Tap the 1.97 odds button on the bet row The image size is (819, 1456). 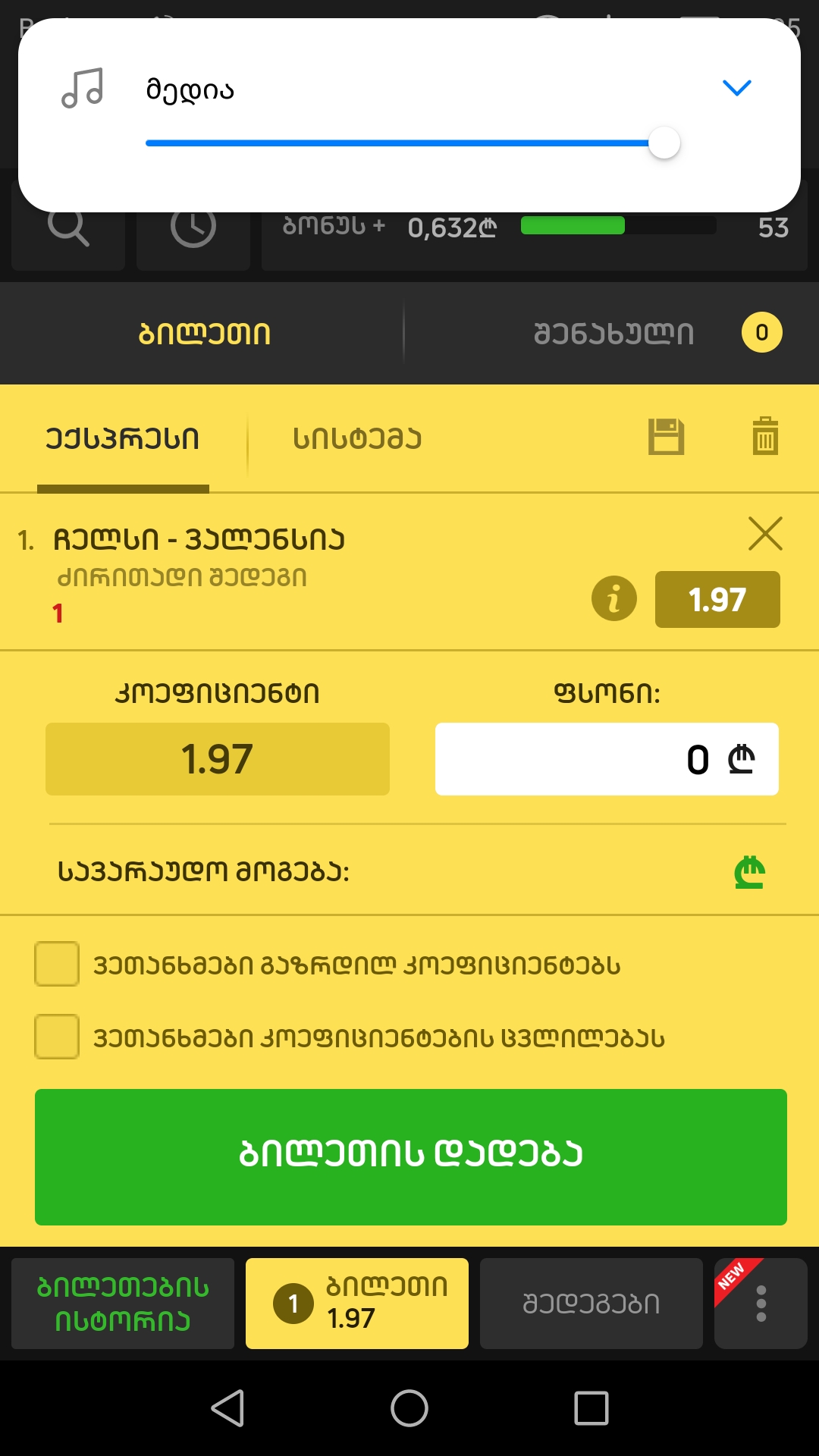pos(717,599)
